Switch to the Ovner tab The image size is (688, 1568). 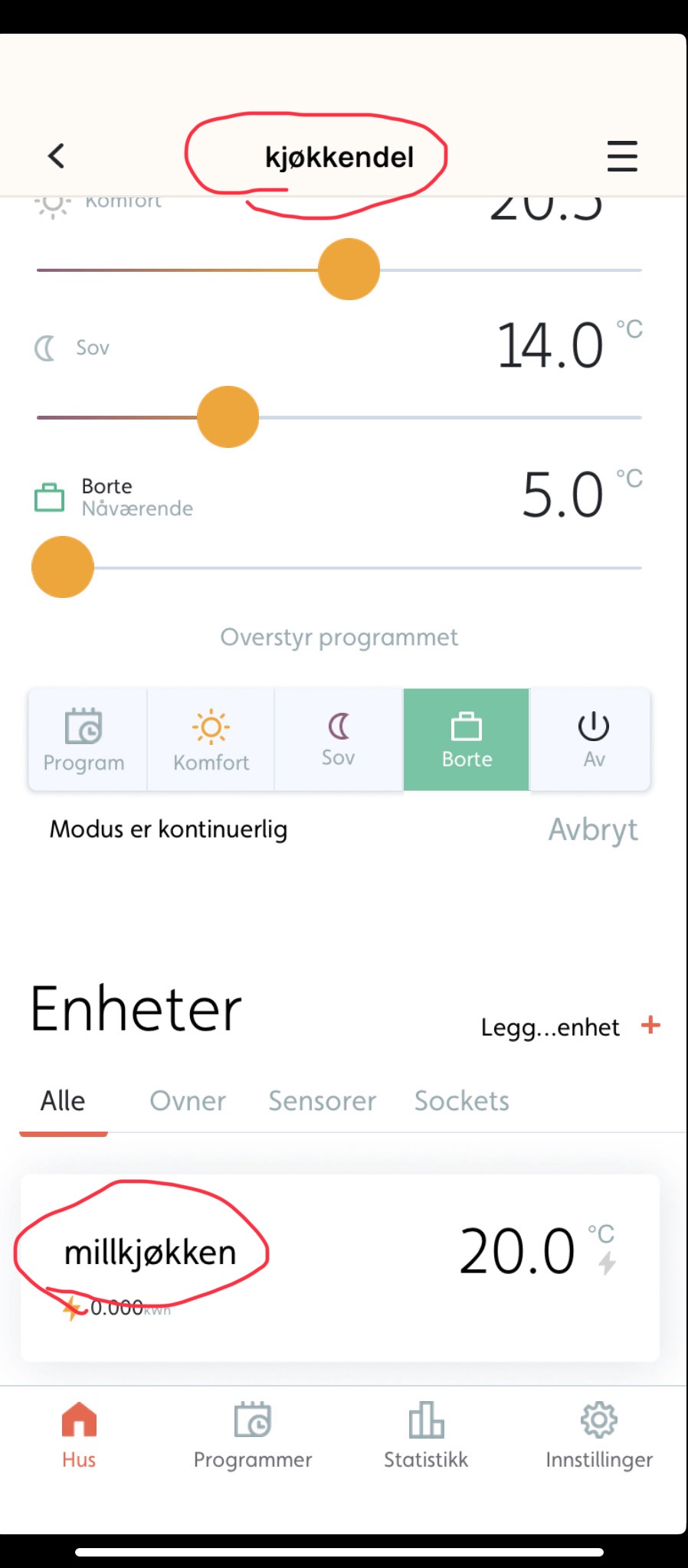(x=188, y=1101)
